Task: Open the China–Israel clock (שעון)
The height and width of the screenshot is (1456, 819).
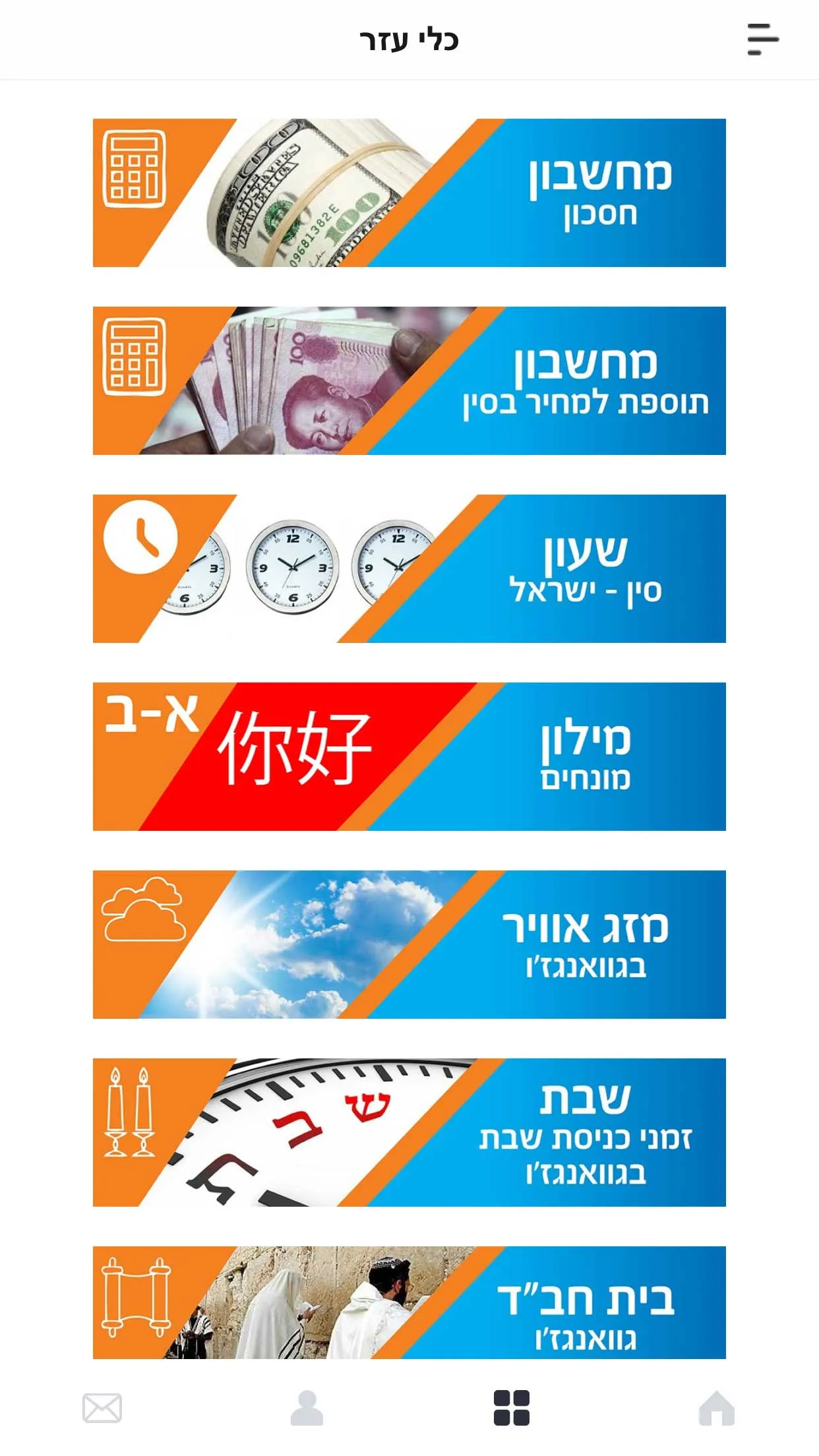Action: [409, 568]
